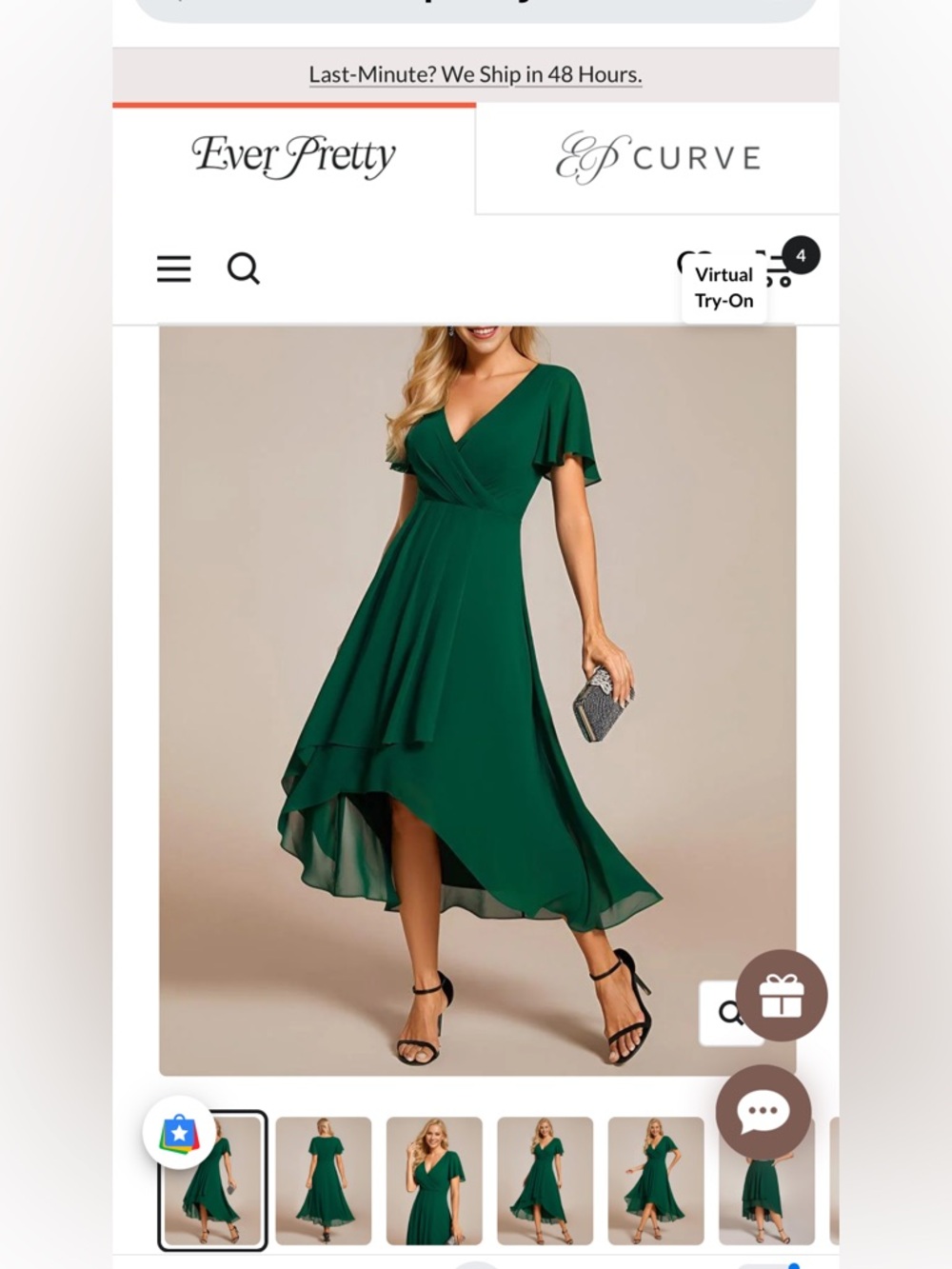Viewport: 952px width, 1269px height.
Task: View the close-up smiling model thumbnail
Action: [433, 1180]
